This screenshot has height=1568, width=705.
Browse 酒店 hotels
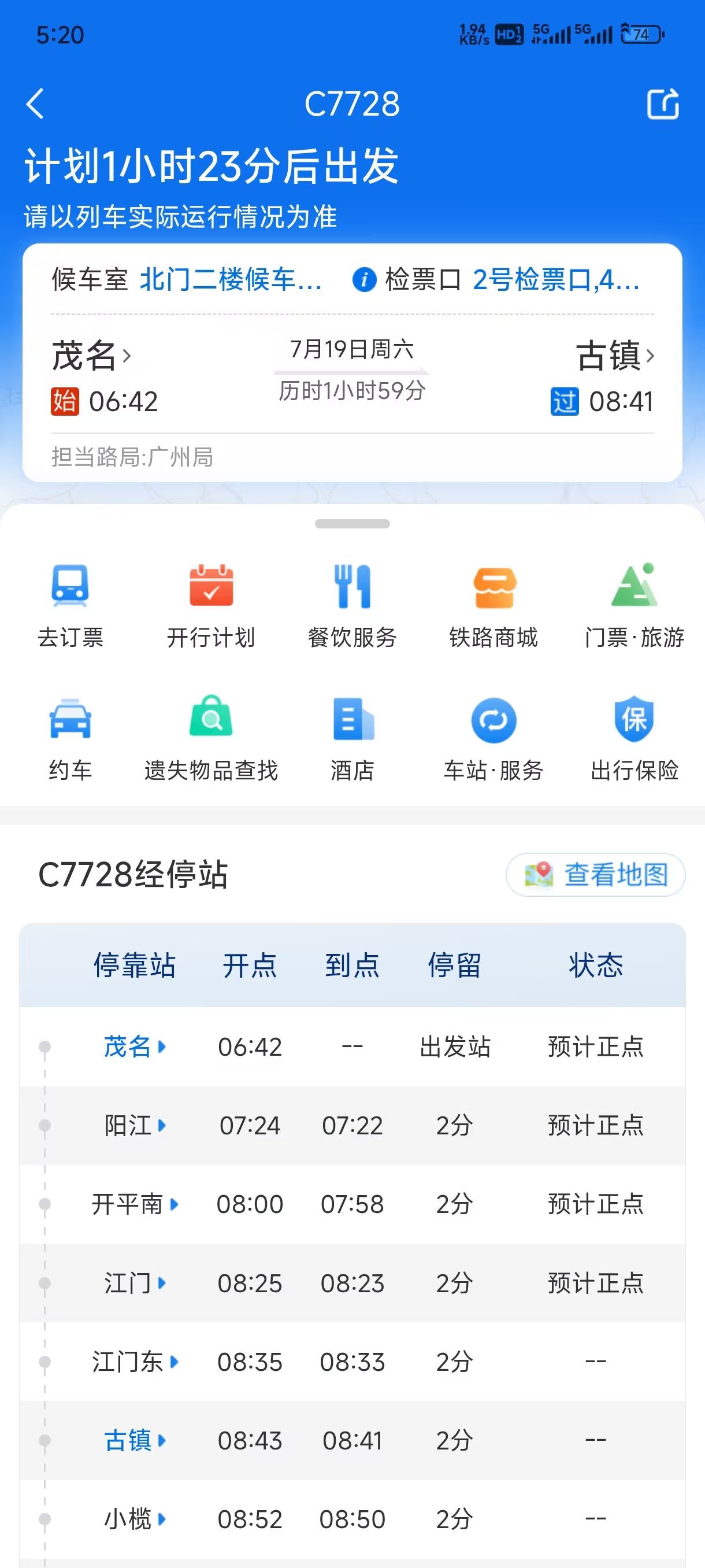point(352,738)
